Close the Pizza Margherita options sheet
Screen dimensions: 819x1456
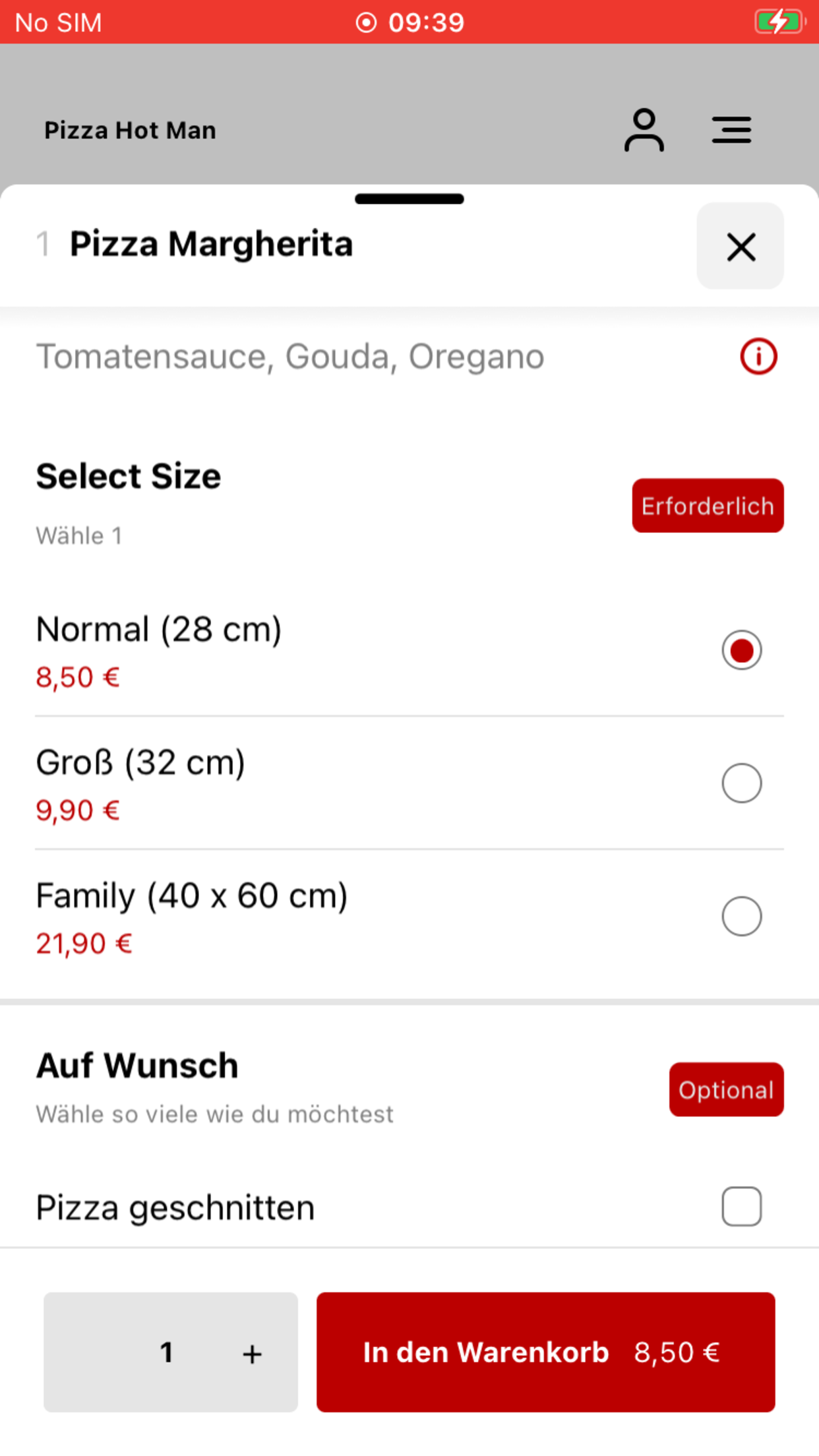[x=740, y=246]
